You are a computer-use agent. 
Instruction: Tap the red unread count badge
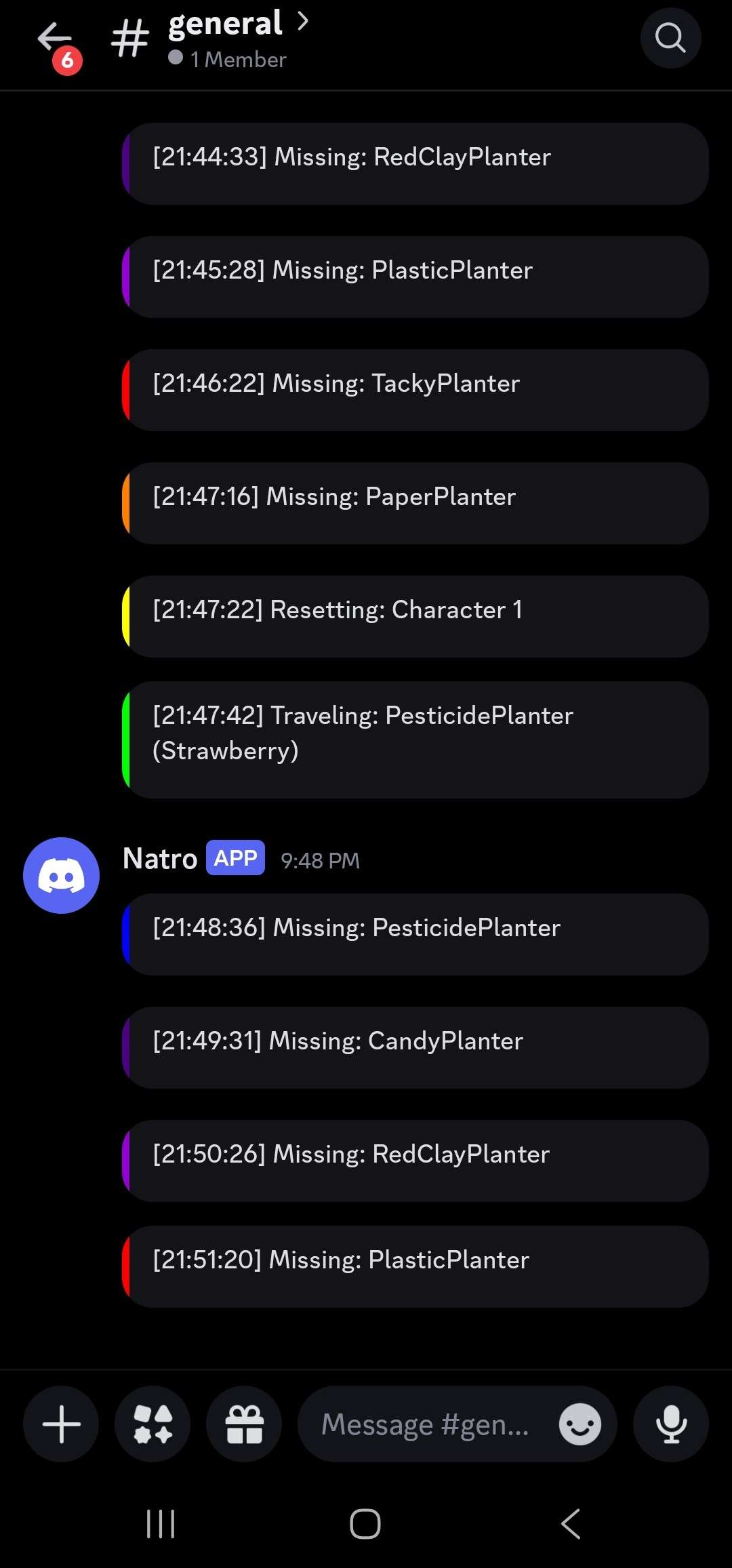[x=66, y=61]
